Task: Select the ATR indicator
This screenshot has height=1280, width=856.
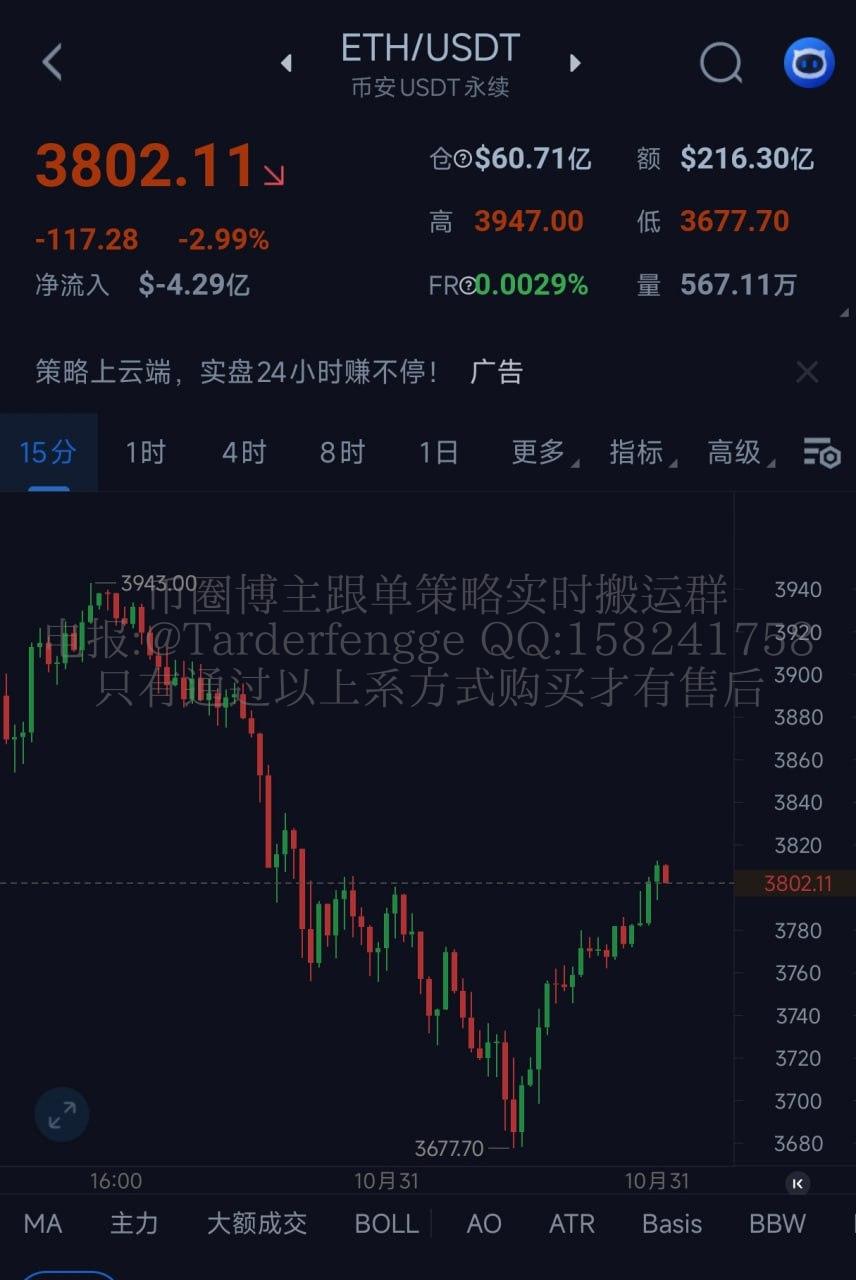Action: click(572, 1224)
